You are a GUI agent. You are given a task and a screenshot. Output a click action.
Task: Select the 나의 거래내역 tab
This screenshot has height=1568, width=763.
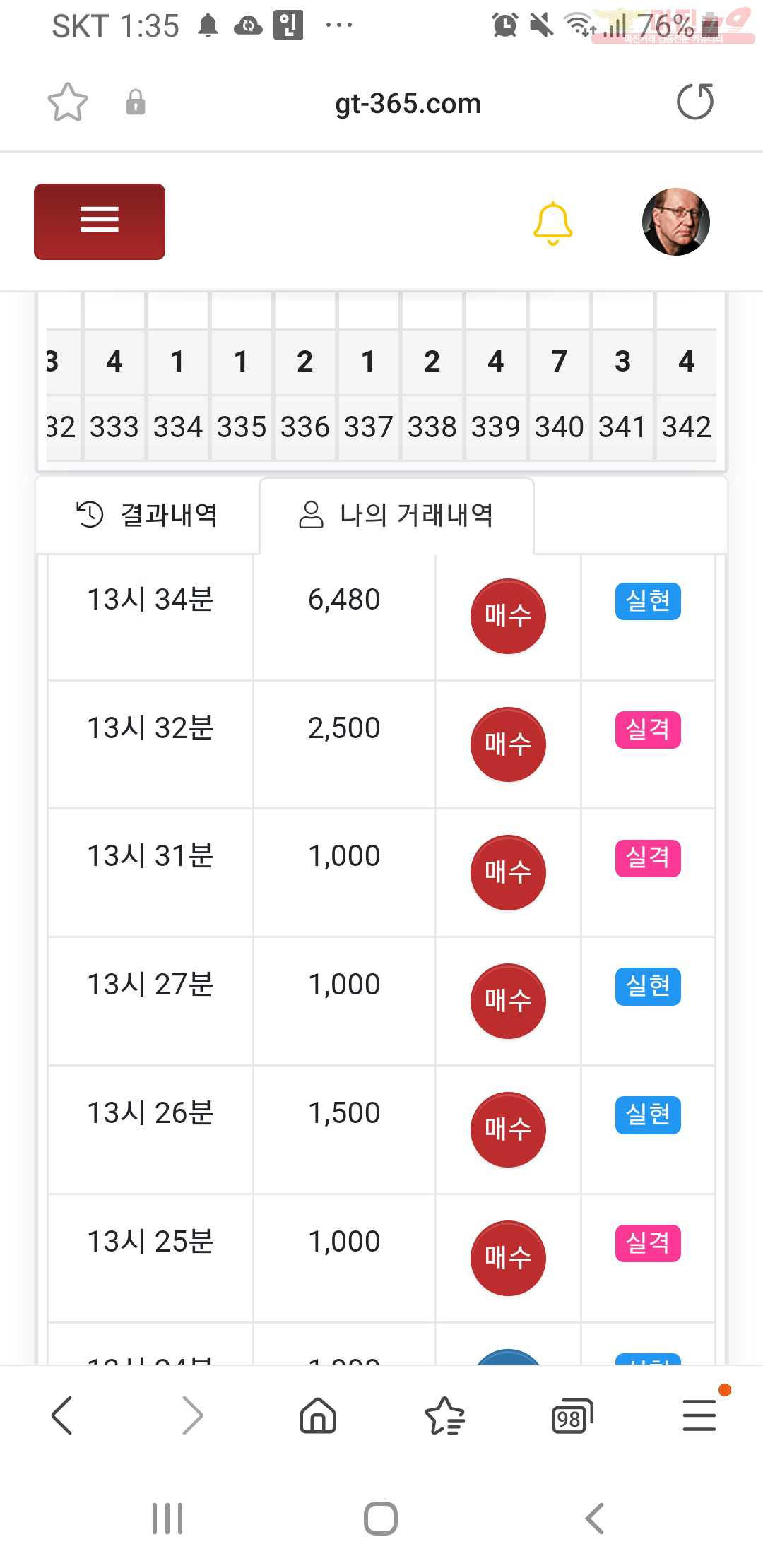tap(396, 515)
